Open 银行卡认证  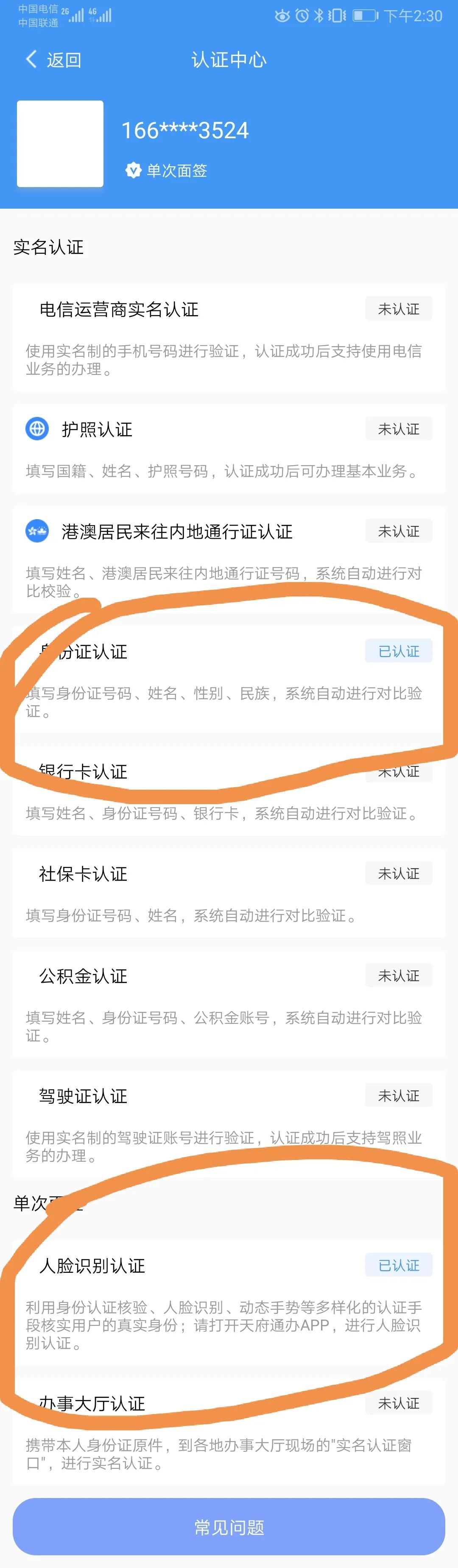[83, 772]
